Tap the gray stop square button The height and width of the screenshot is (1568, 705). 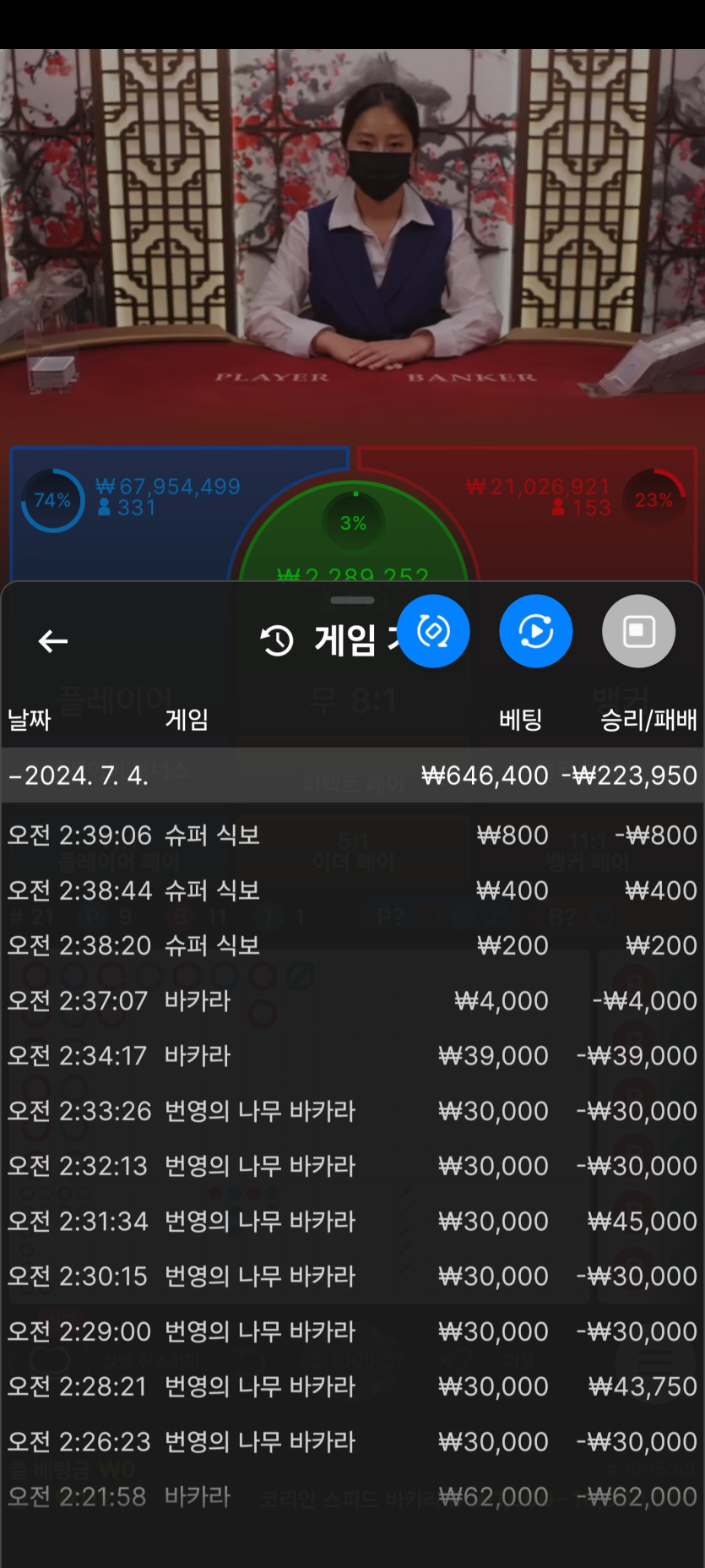(638, 631)
